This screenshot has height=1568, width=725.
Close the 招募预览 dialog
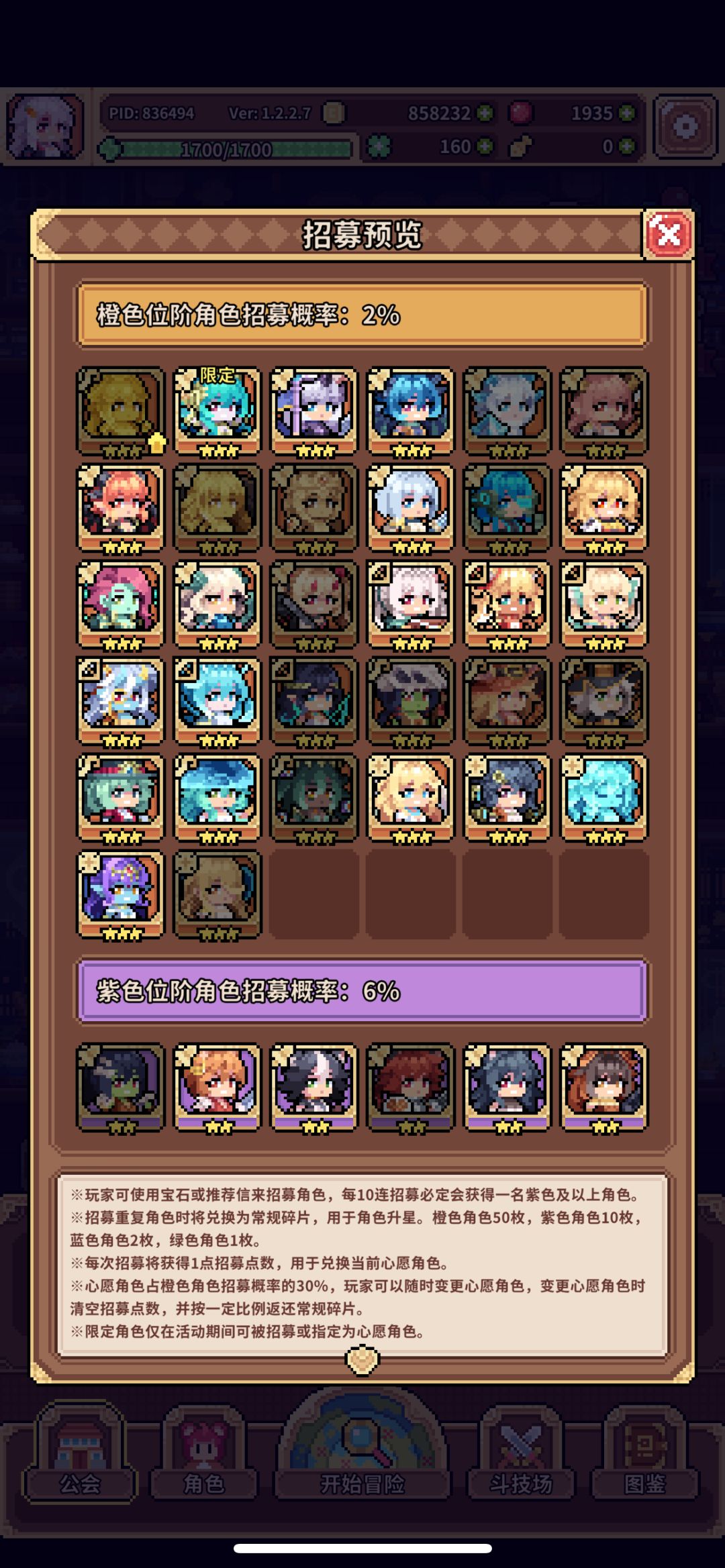coord(668,235)
